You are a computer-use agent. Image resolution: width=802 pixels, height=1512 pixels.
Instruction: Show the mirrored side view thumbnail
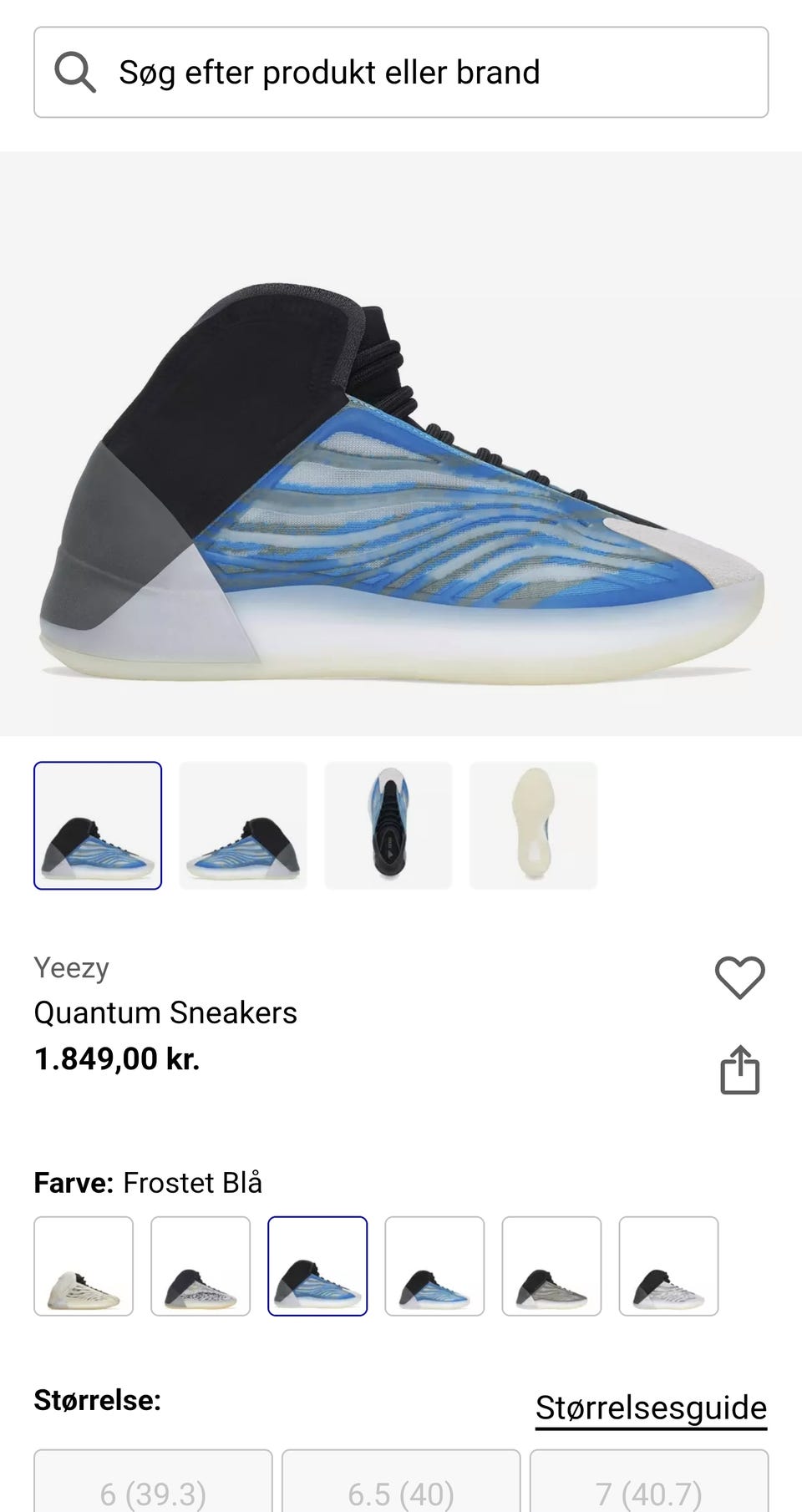[243, 825]
